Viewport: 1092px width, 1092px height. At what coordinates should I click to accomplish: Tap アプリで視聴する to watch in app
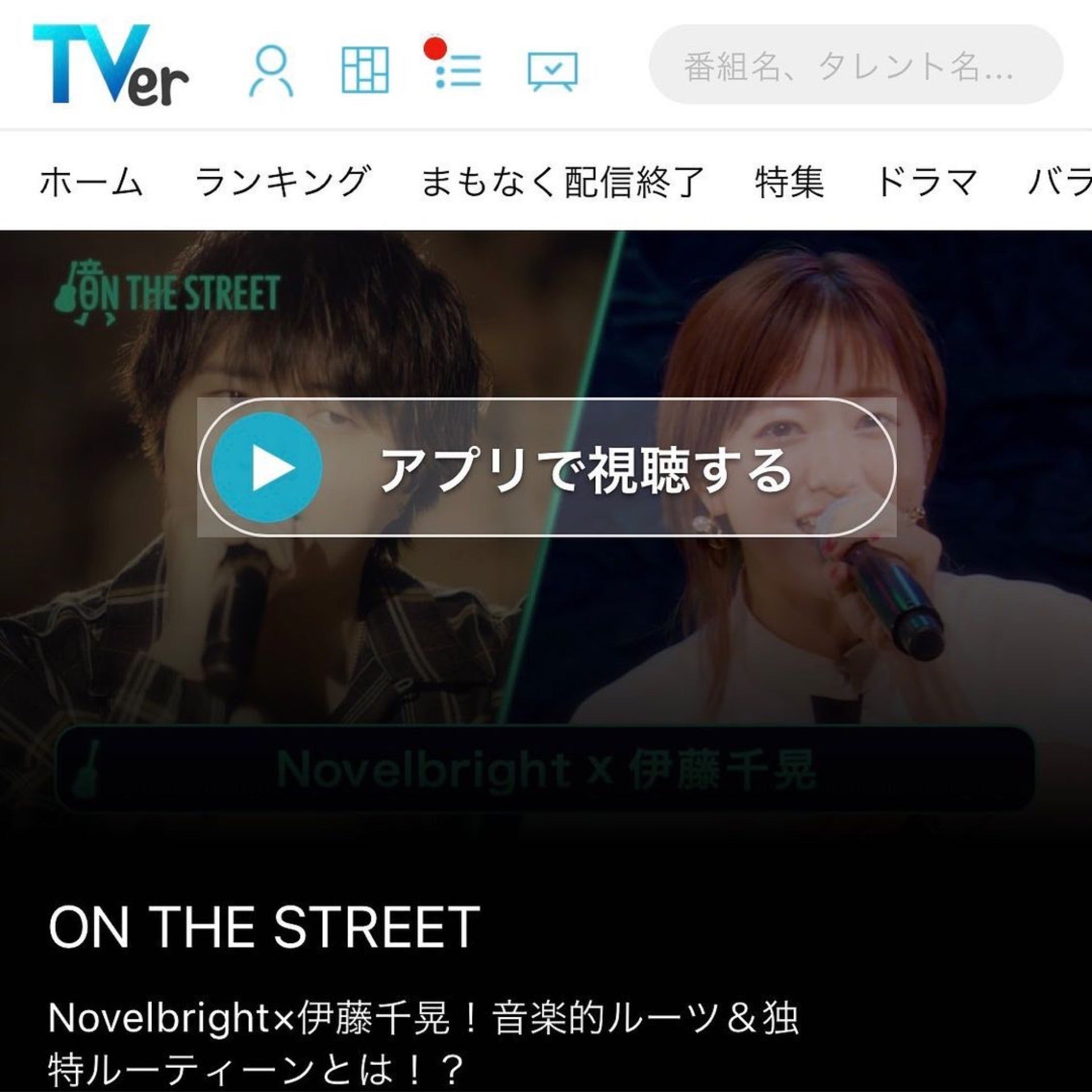tap(547, 468)
